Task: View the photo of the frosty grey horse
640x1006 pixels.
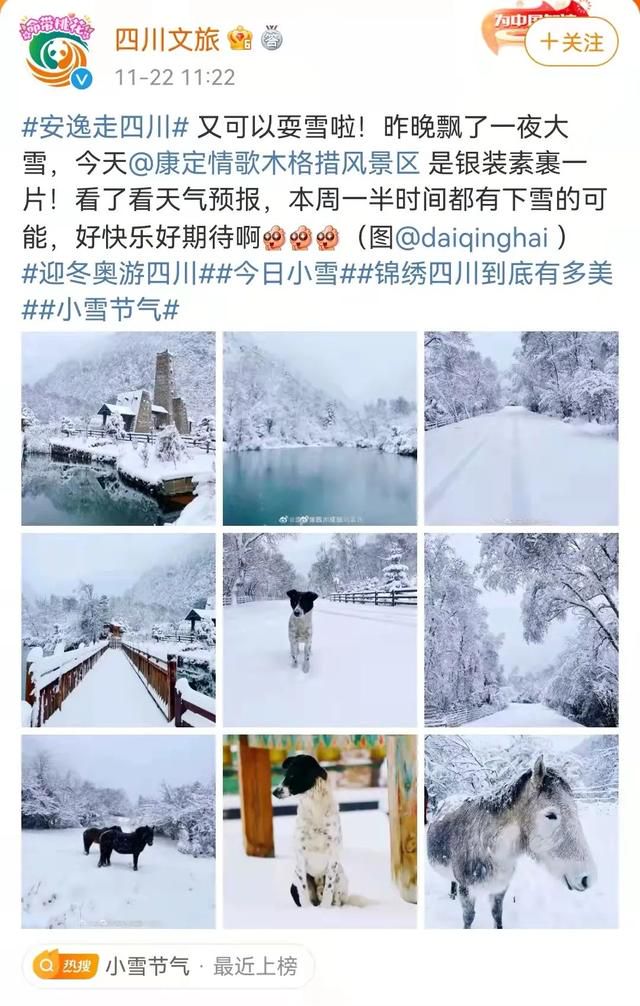Action: click(521, 832)
